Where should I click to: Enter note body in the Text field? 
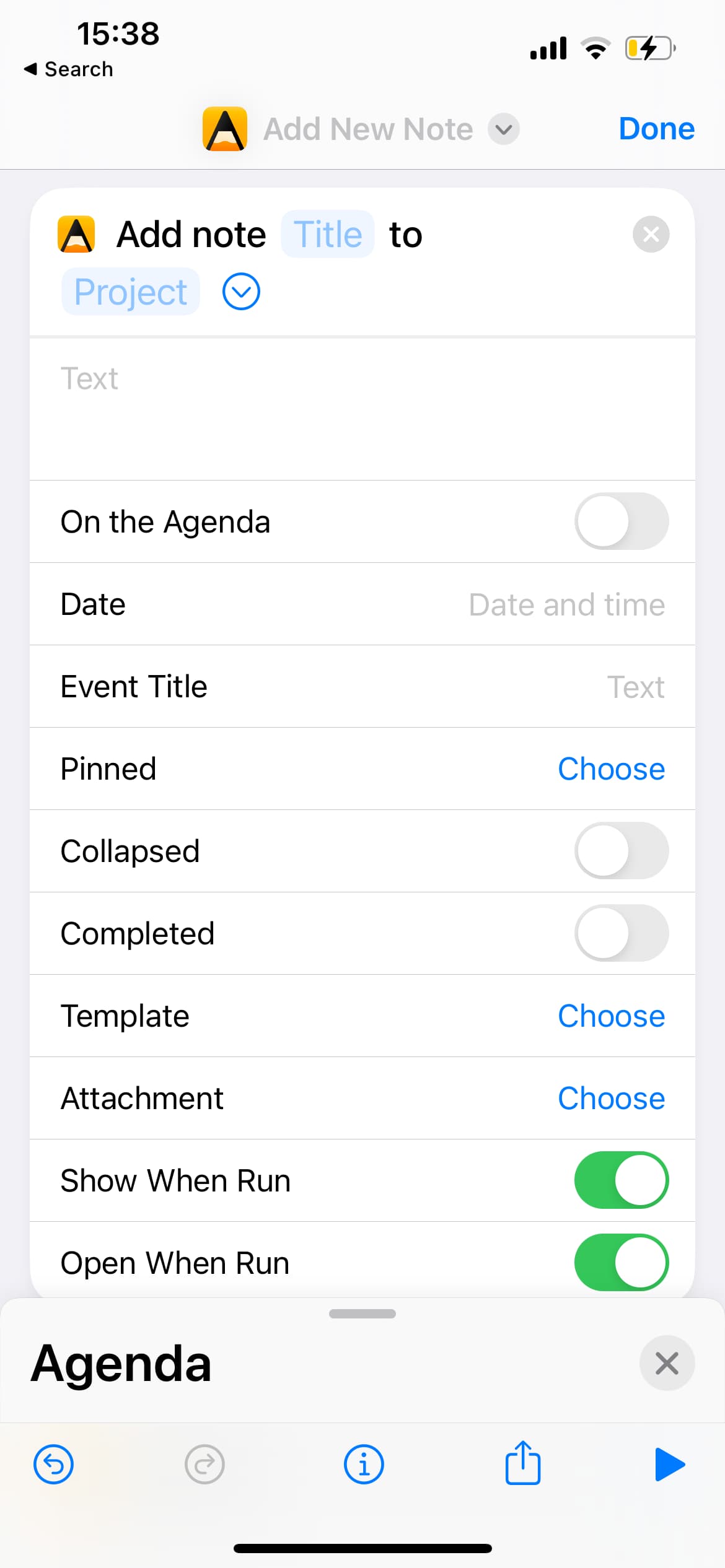coord(362,409)
